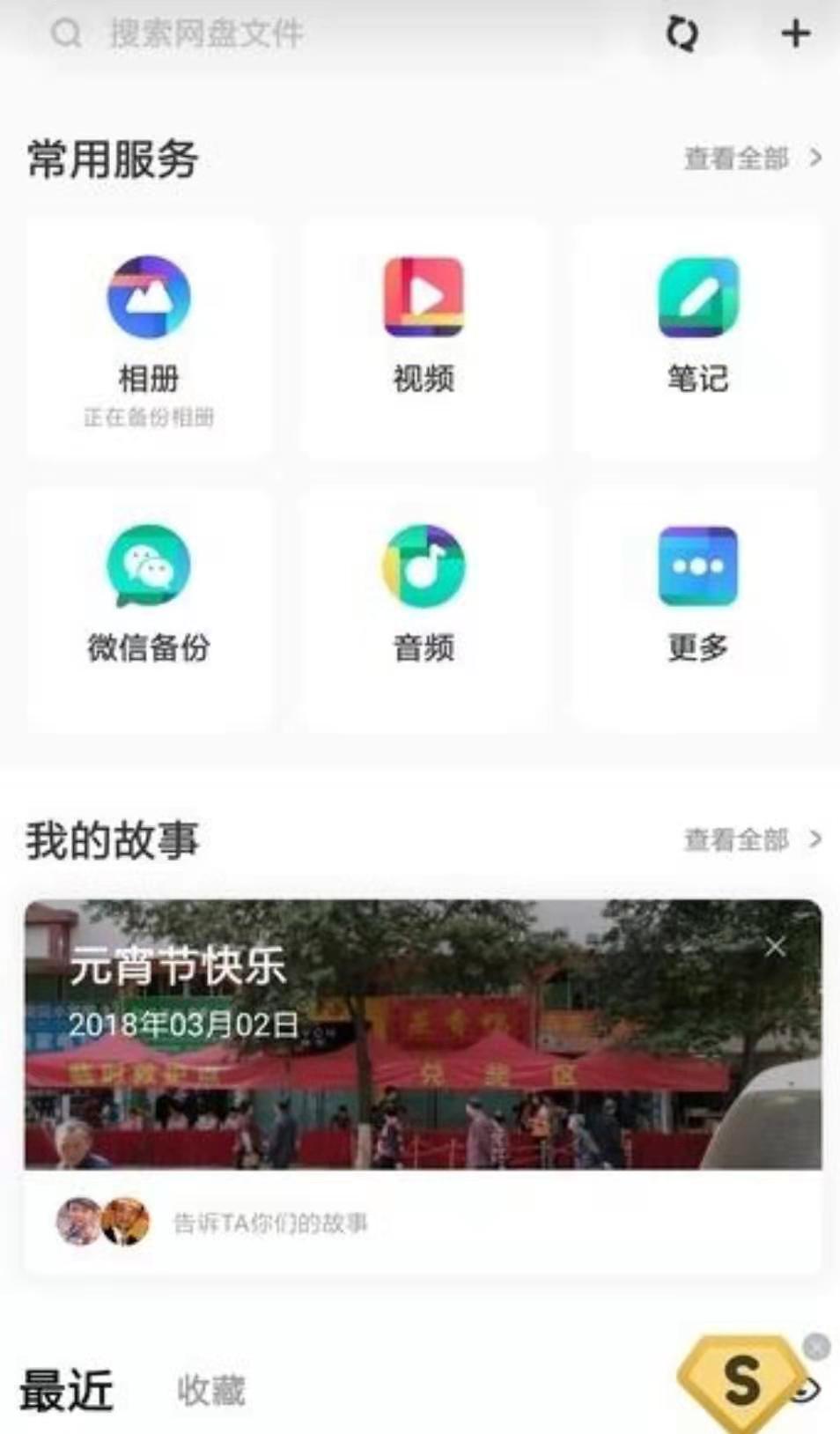Open the 笔记 notes service
The width and height of the screenshot is (840, 1434).
[x=697, y=338]
